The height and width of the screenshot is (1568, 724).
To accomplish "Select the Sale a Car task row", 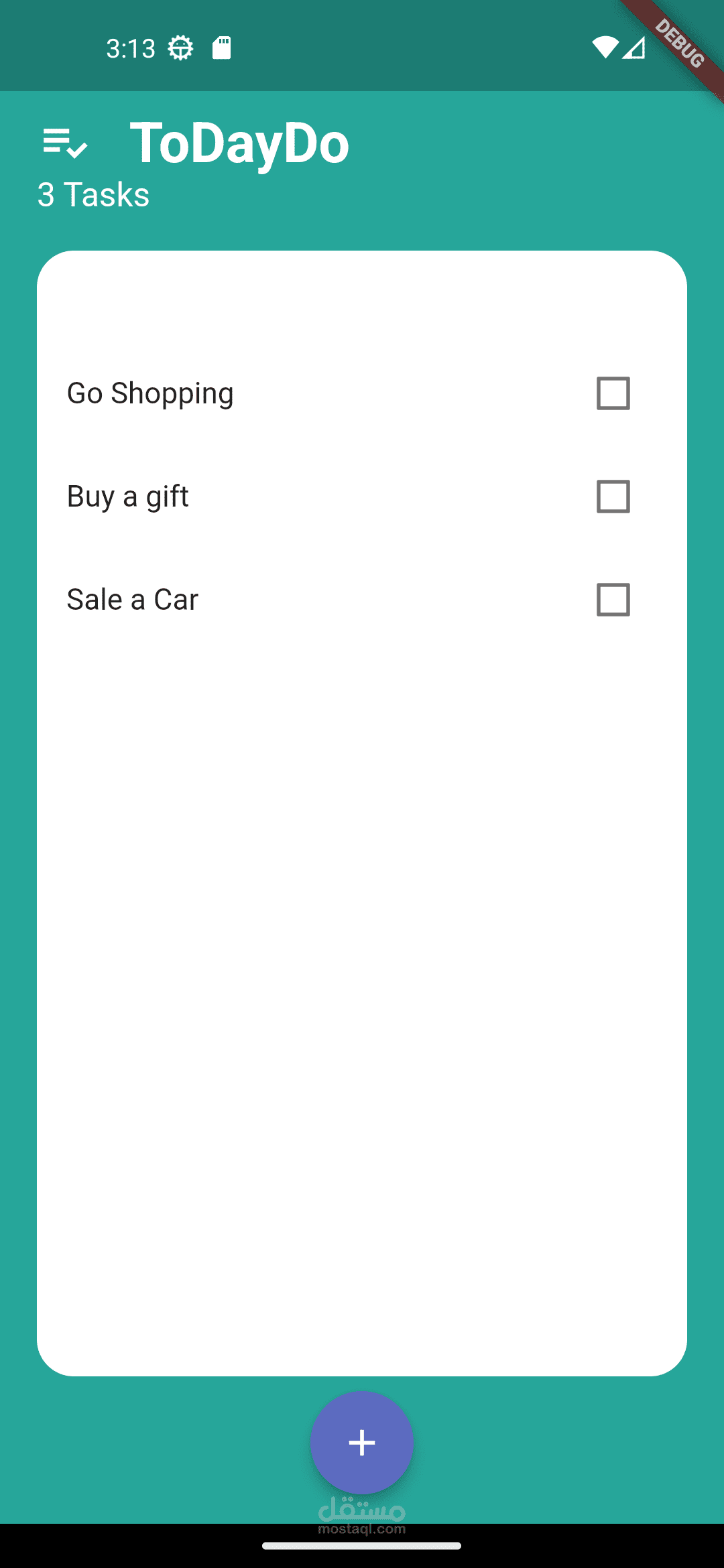I will click(x=132, y=600).
